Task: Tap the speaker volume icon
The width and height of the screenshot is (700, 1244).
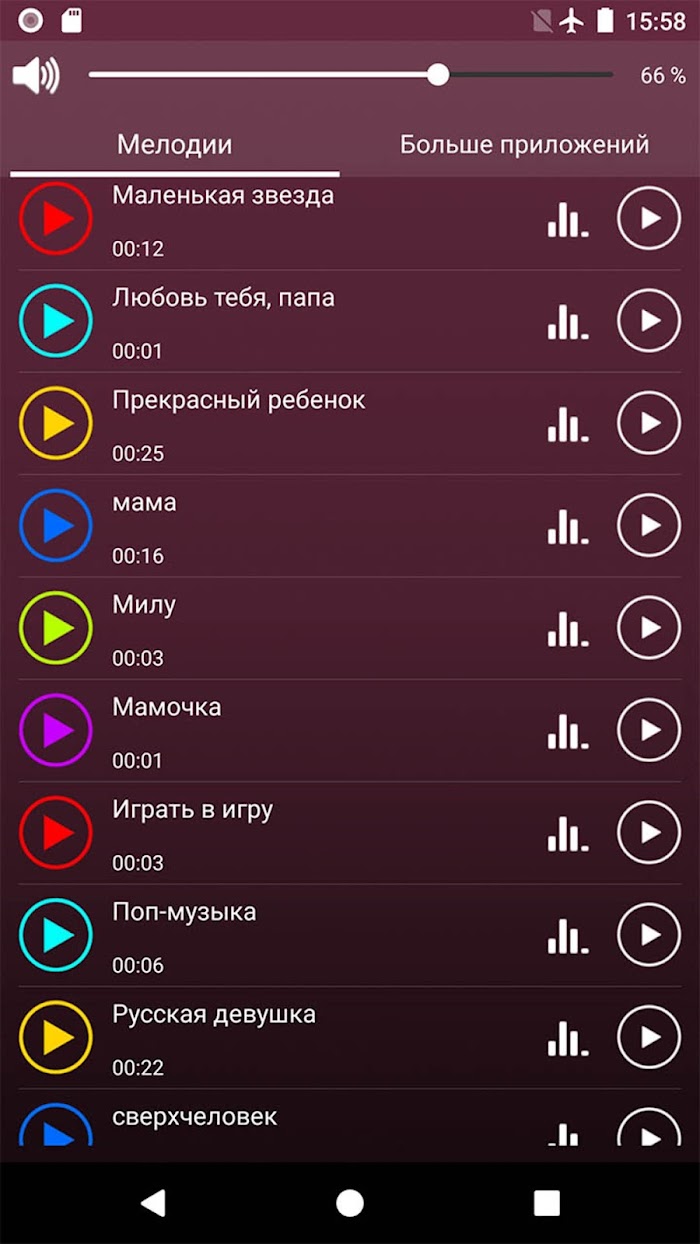Action: 36,75
